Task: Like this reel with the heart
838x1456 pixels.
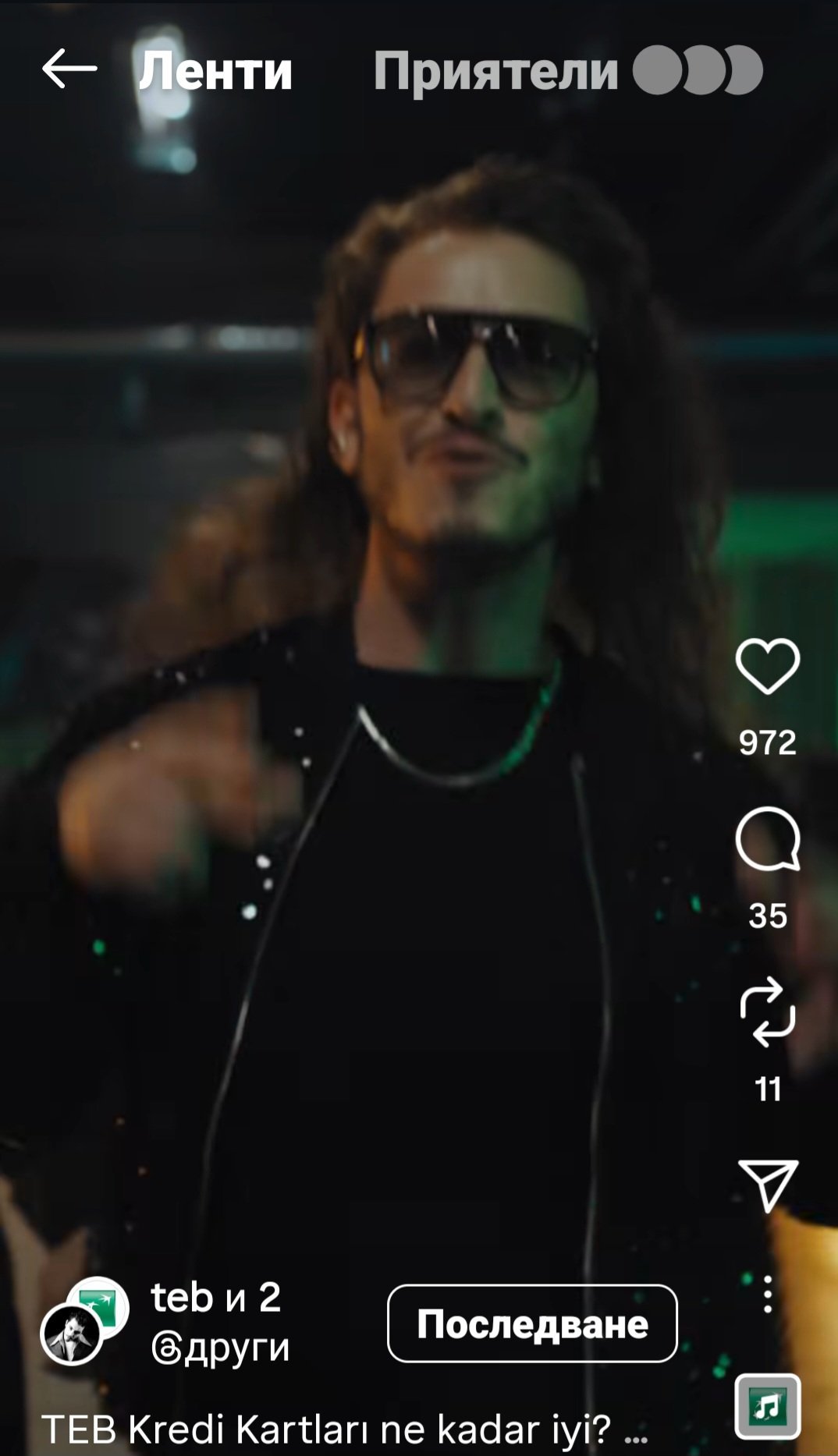Action: (767, 666)
